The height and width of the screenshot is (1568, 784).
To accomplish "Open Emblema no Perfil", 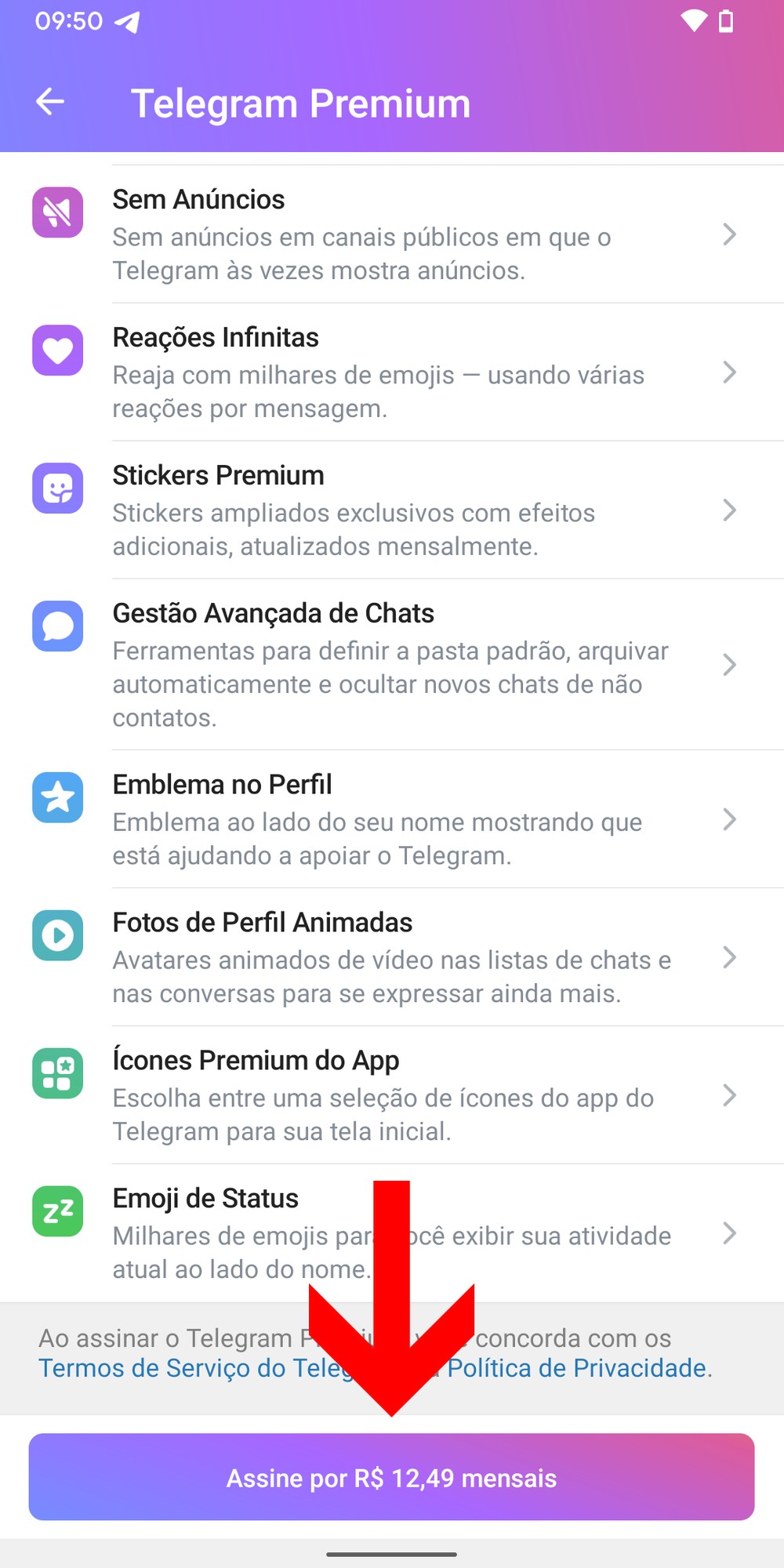I will [392, 818].
